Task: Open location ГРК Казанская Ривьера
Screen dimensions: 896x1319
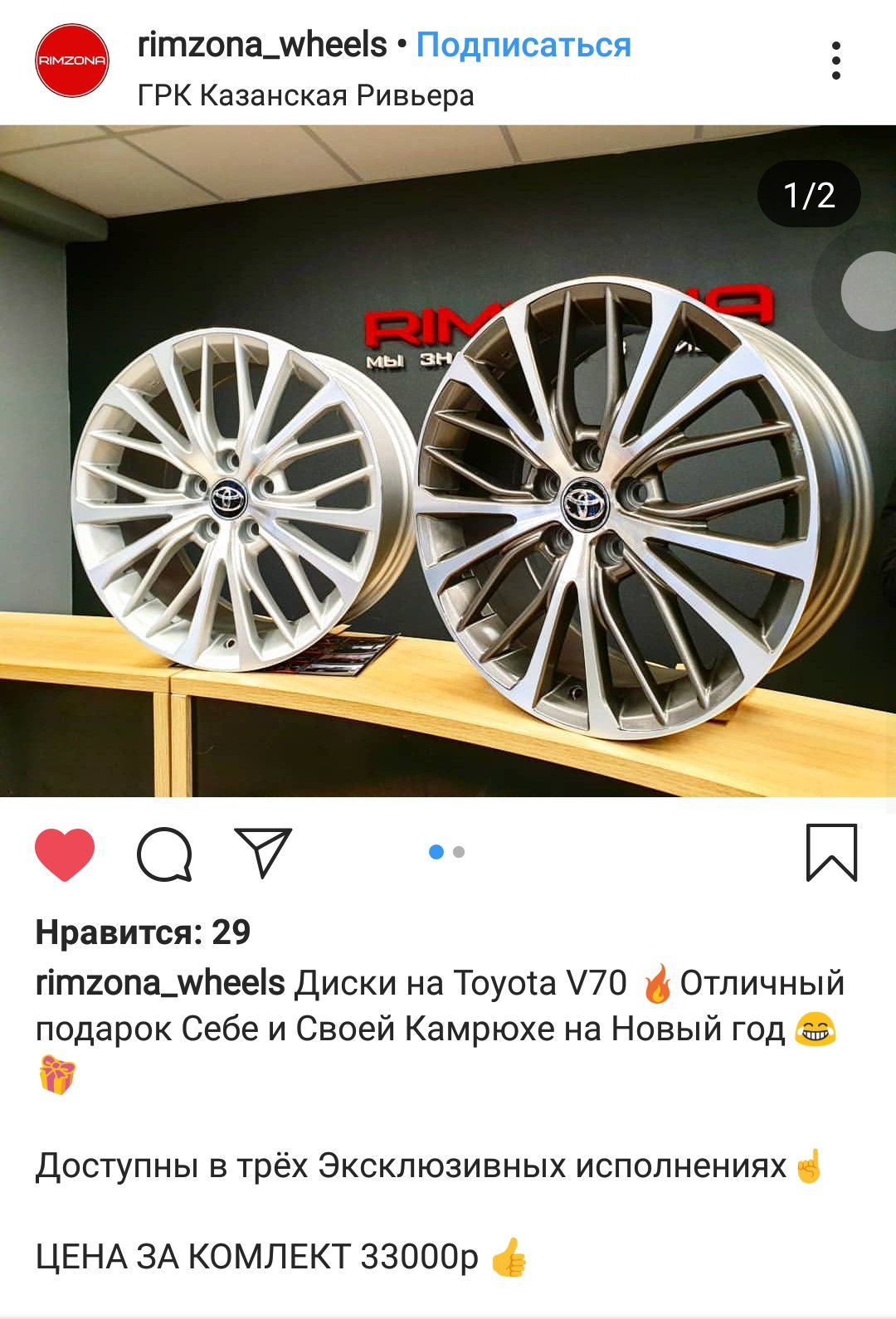Action: (x=305, y=95)
